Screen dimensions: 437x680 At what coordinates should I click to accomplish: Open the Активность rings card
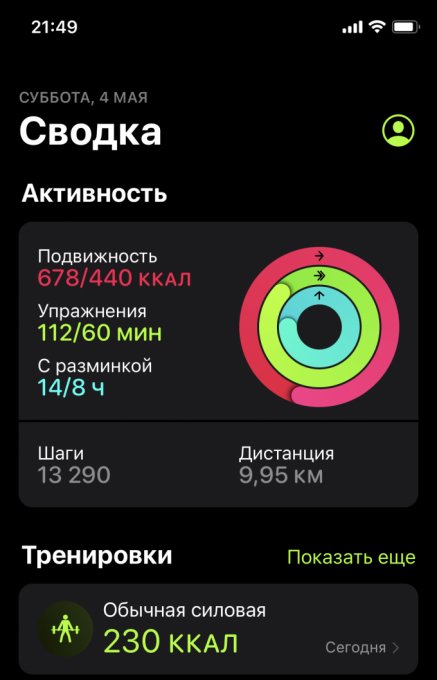pos(218,364)
